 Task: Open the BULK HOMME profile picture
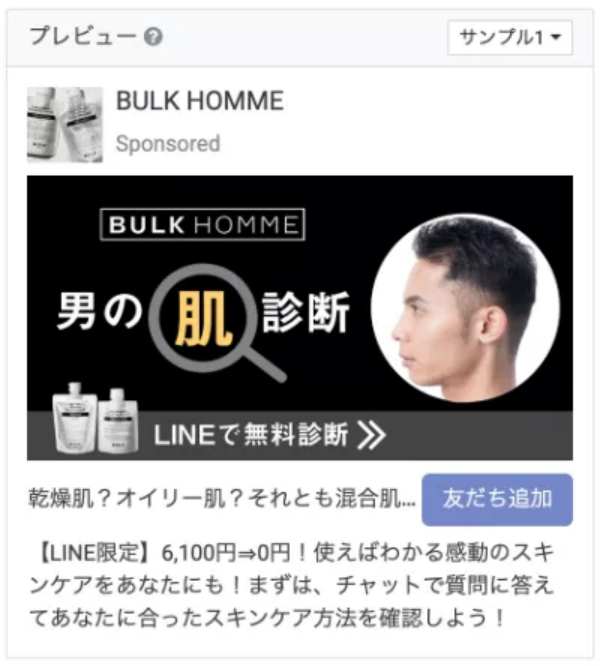64,125
